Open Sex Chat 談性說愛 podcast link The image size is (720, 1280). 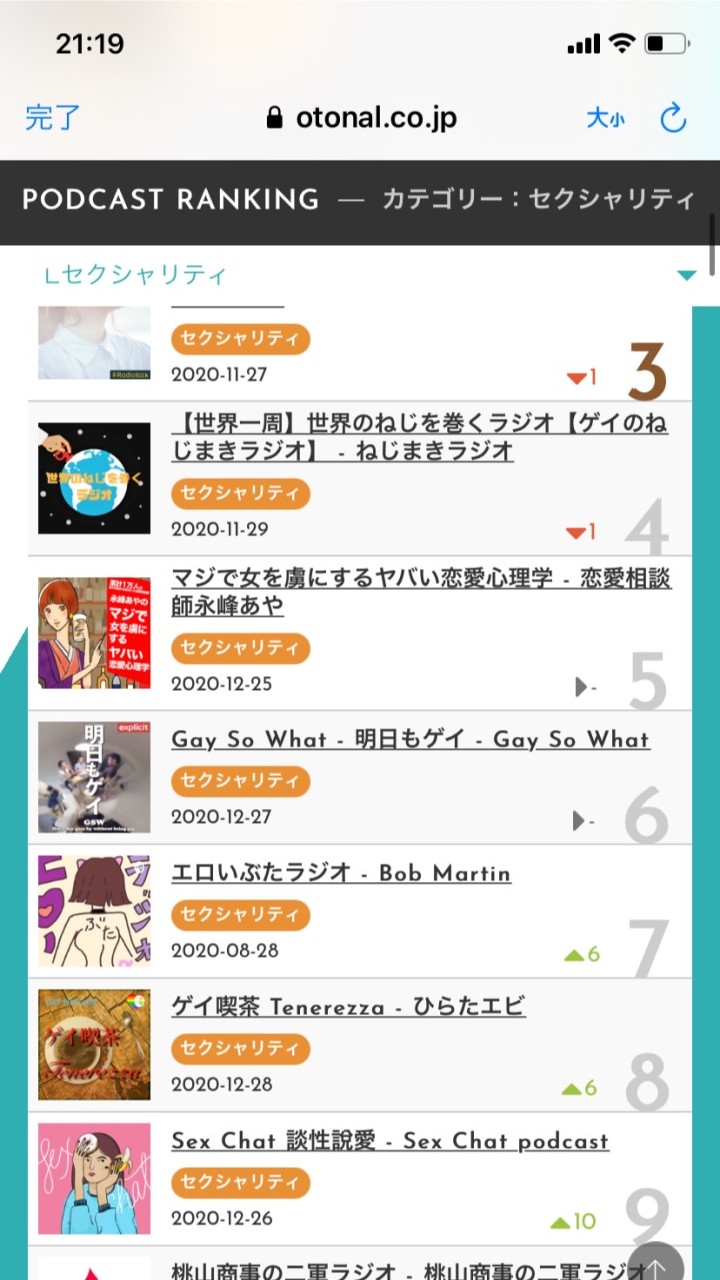(x=390, y=1141)
